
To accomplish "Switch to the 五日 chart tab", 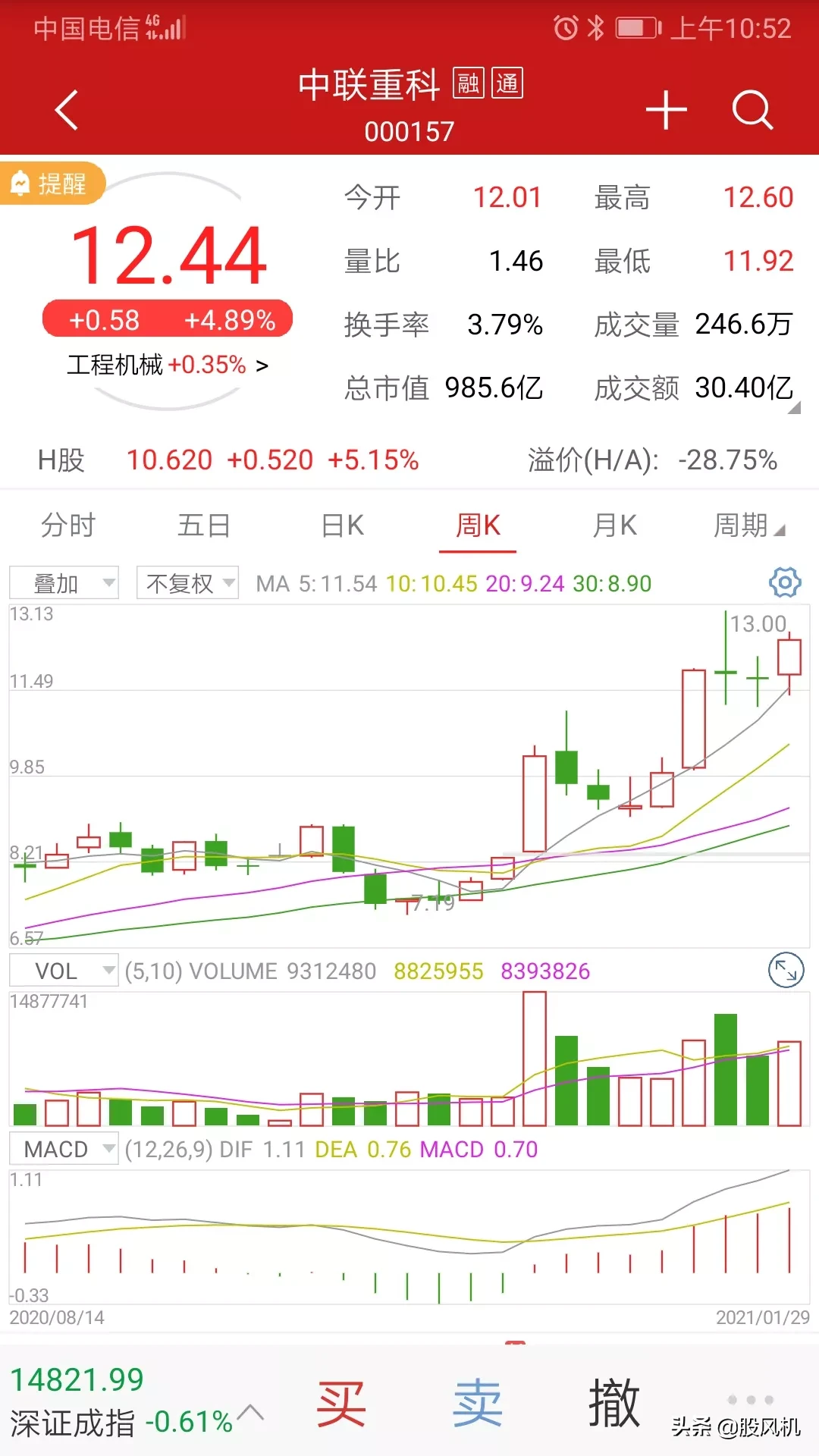I will pyautogui.click(x=204, y=526).
